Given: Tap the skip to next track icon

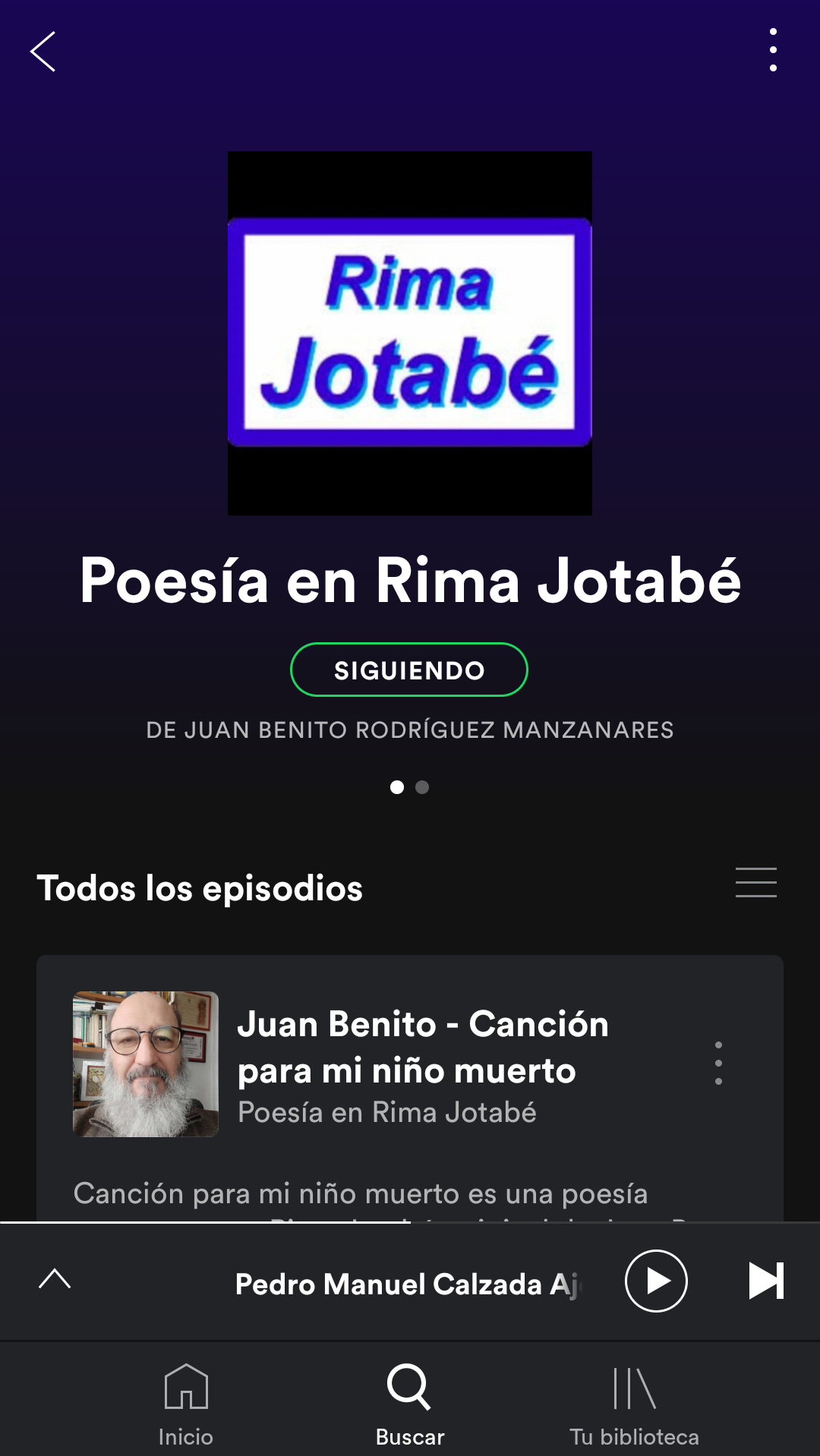Looking at the screenshot, I should click(767, 1279).
